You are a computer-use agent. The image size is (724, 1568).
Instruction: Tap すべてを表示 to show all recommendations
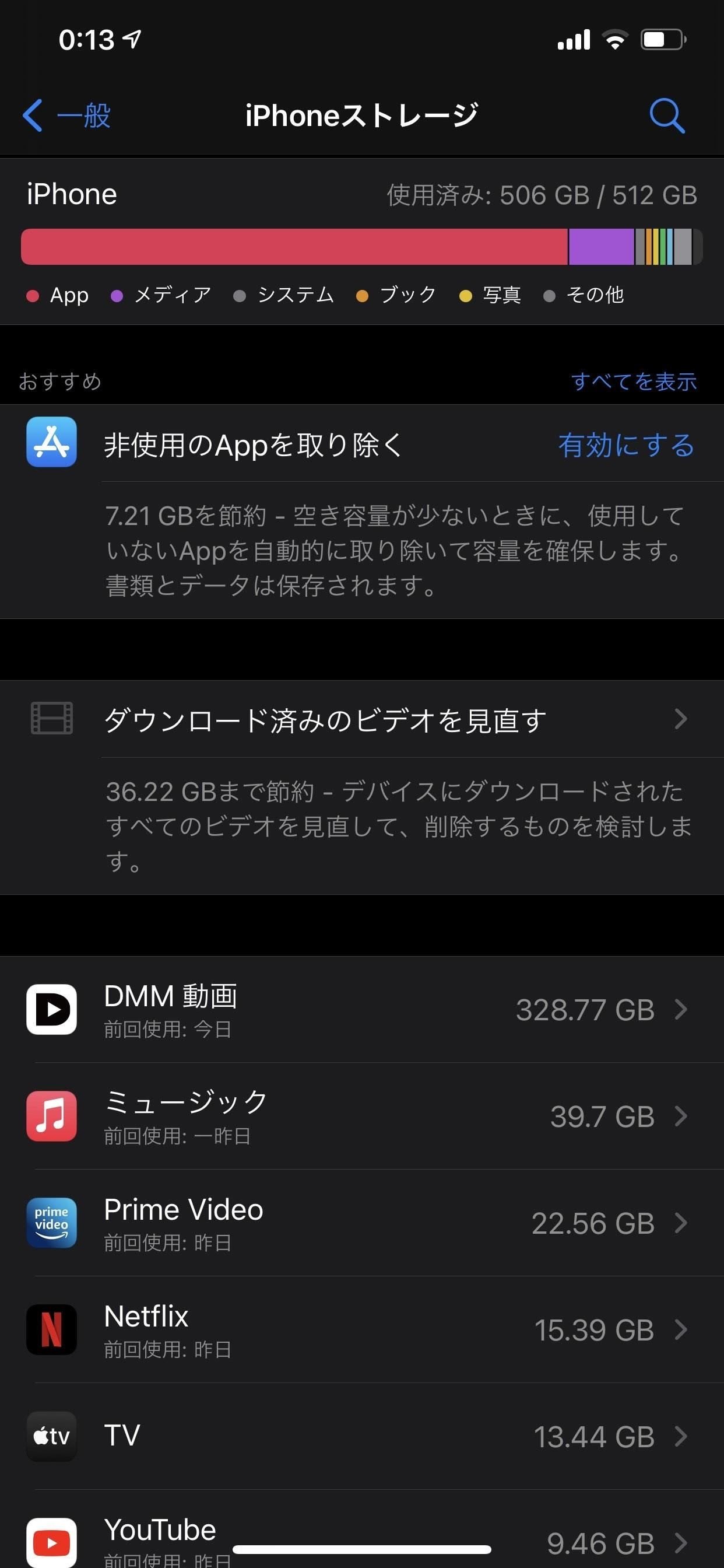[633, 381]
